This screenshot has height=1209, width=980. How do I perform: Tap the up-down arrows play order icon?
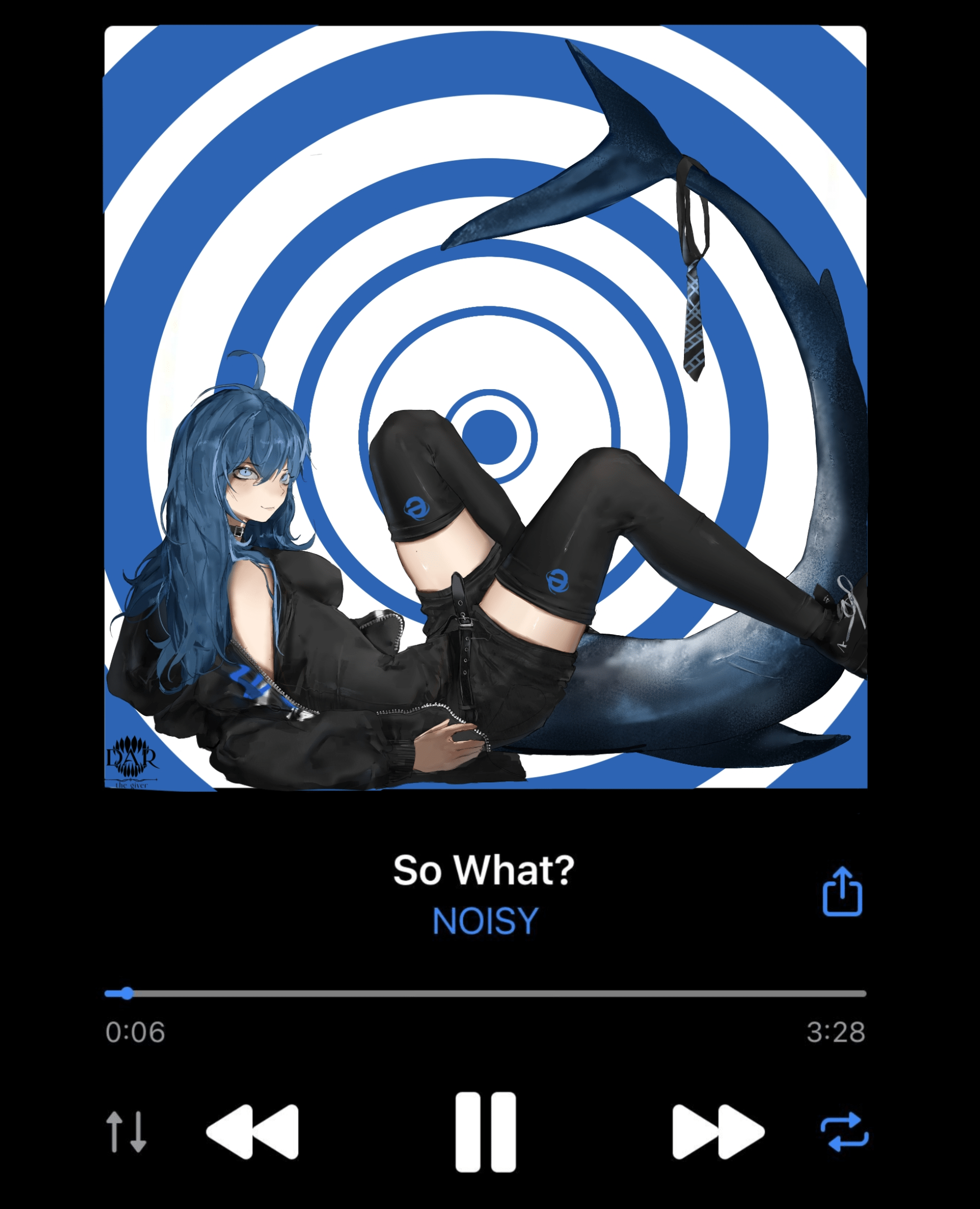pyautogui.click(x=126, y=1131)
